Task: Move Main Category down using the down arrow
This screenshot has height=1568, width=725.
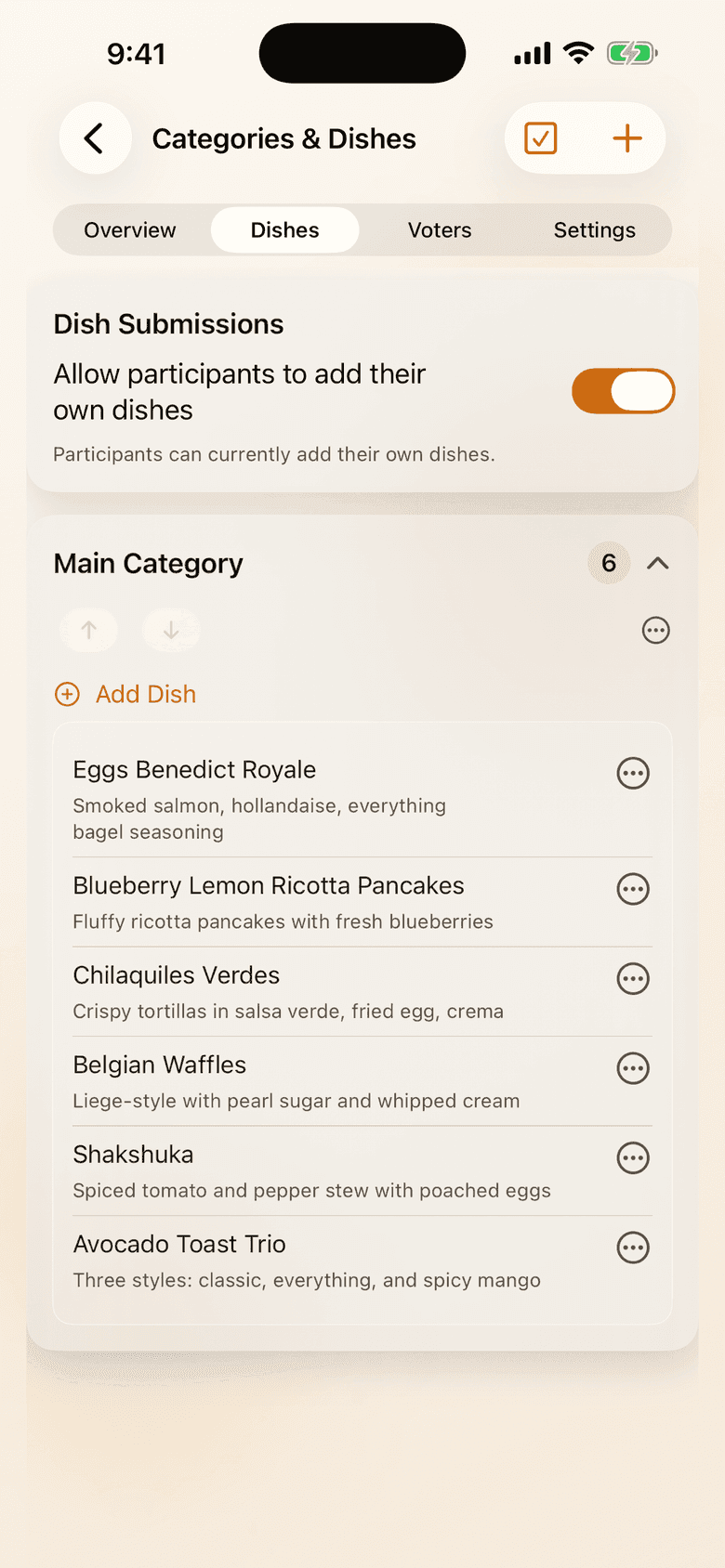Action: click(171, 630)
